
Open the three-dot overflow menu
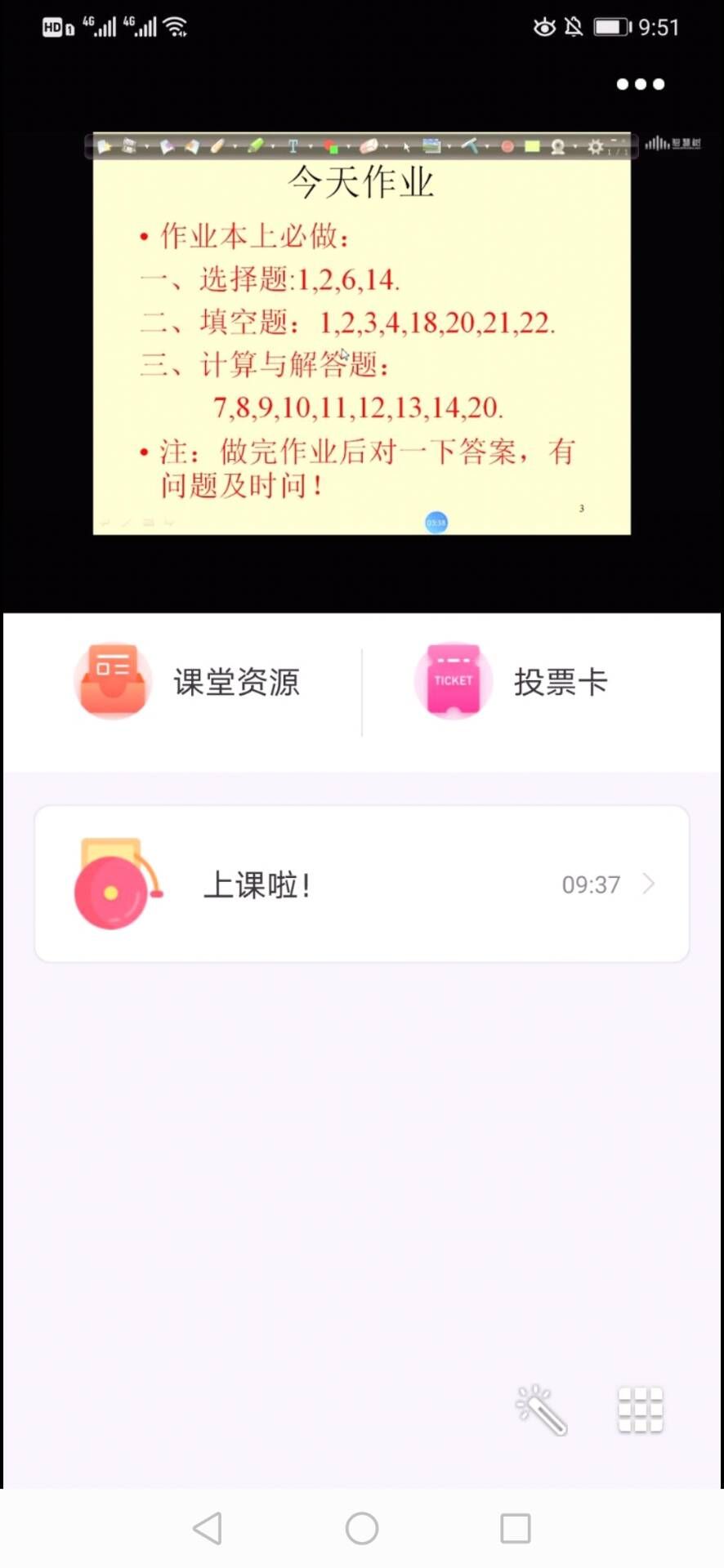(640, 84)
